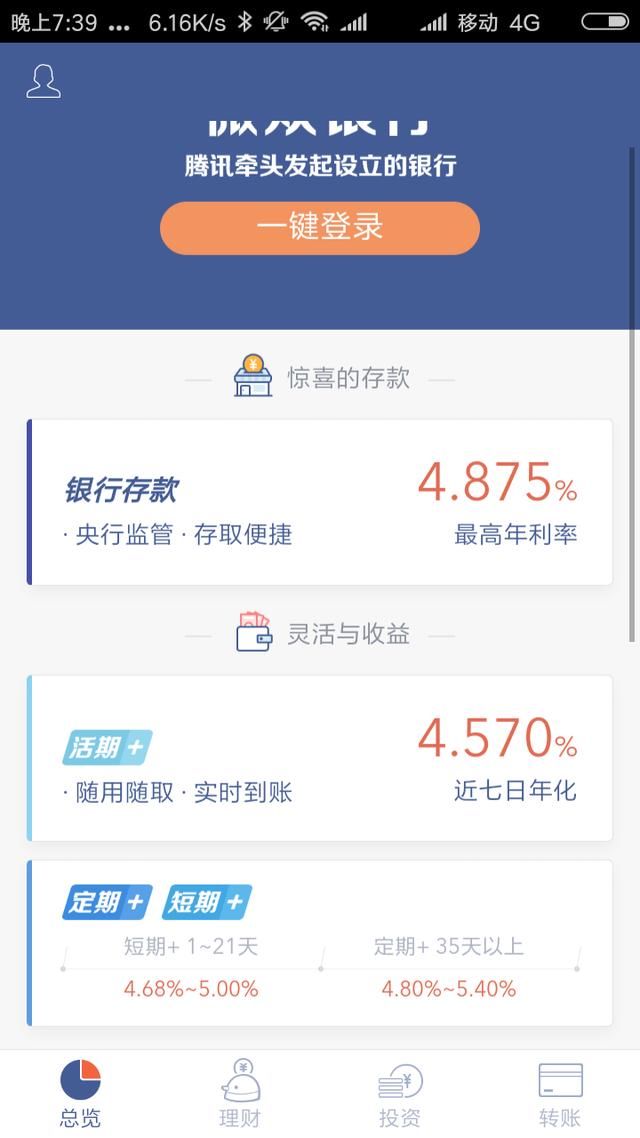The height and width of the screenshot is (1138, 640).
Task: Switch to the 理财 tab
Action: [x=240, y=1094]
